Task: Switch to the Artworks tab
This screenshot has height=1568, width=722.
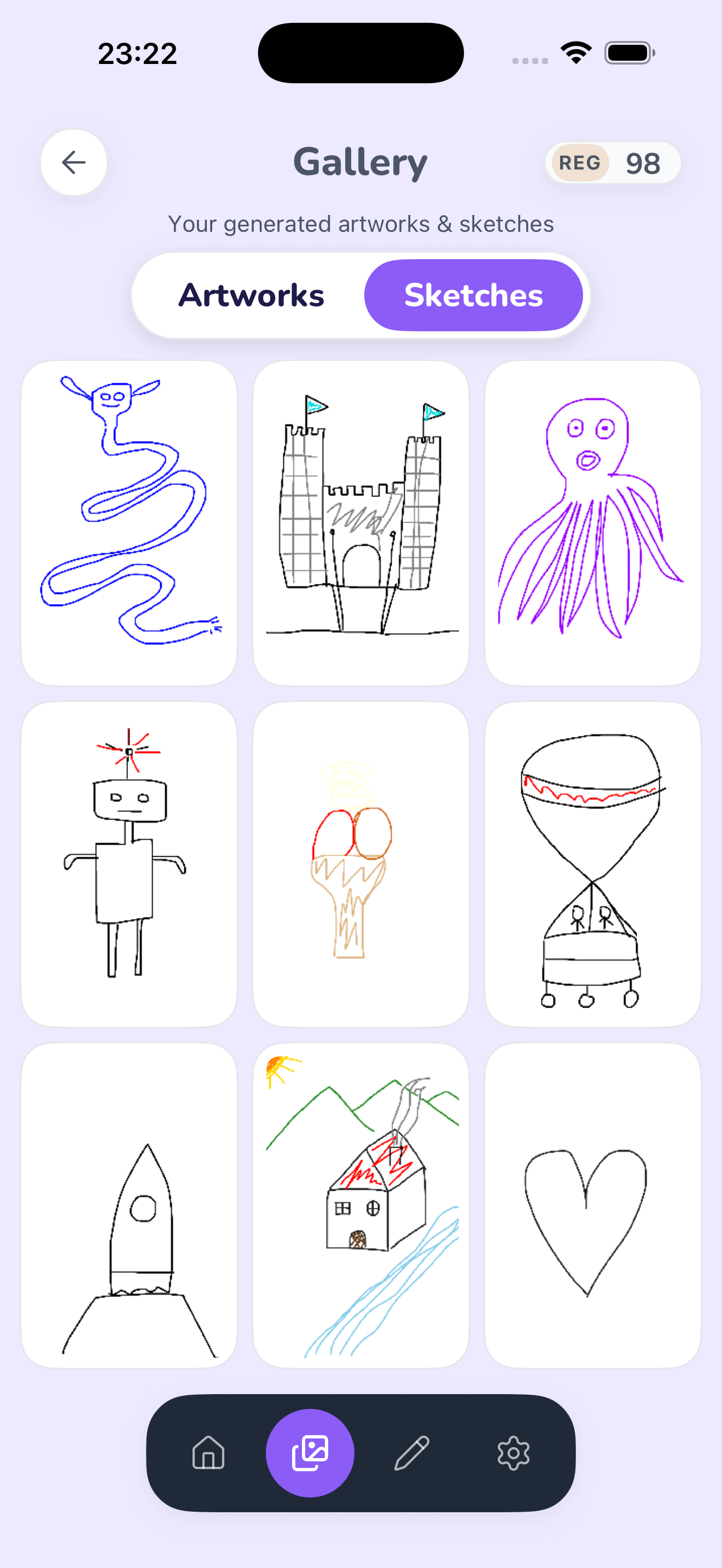Action: point(252,295)
